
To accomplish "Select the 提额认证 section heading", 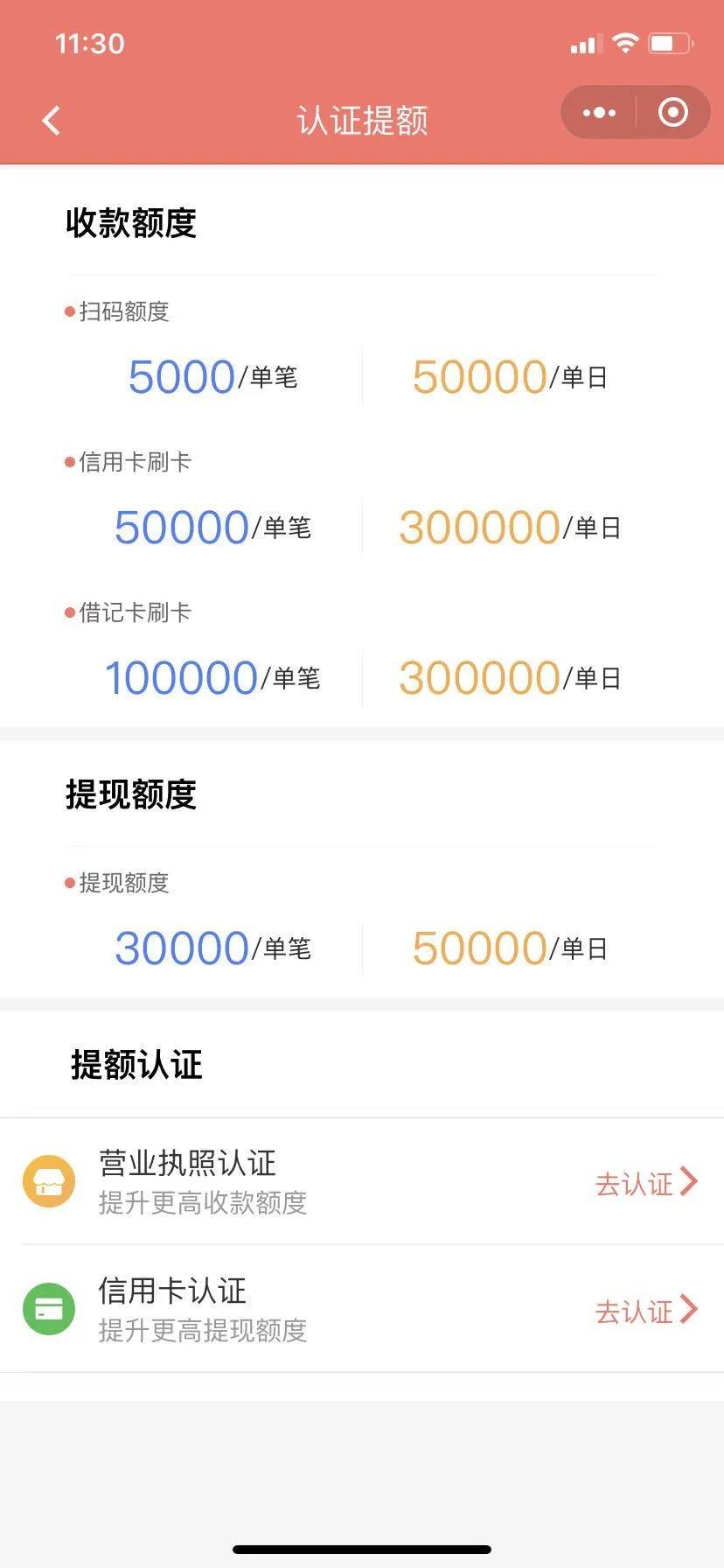I will (x=135, y=1066).
